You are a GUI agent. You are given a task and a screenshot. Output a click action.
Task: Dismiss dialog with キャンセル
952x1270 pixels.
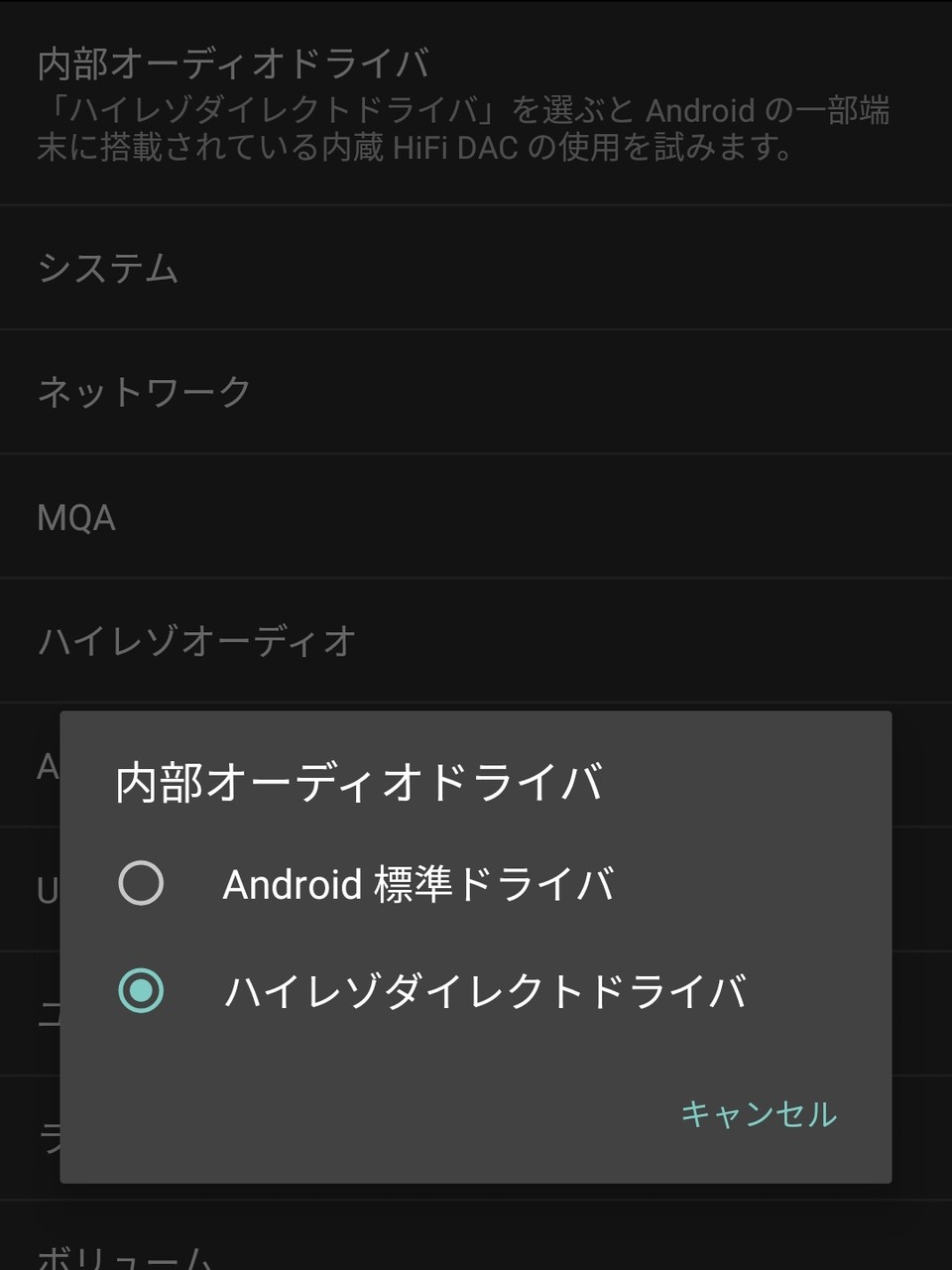pyautogui.click(x=759, y=1113)
